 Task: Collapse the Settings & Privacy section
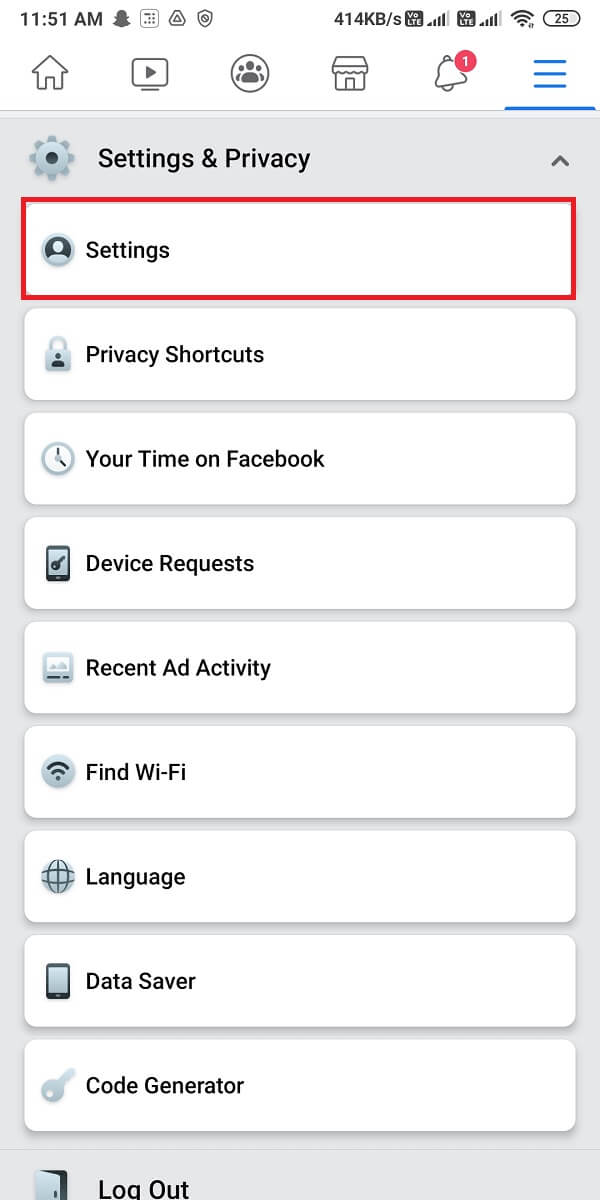point(560,160)
